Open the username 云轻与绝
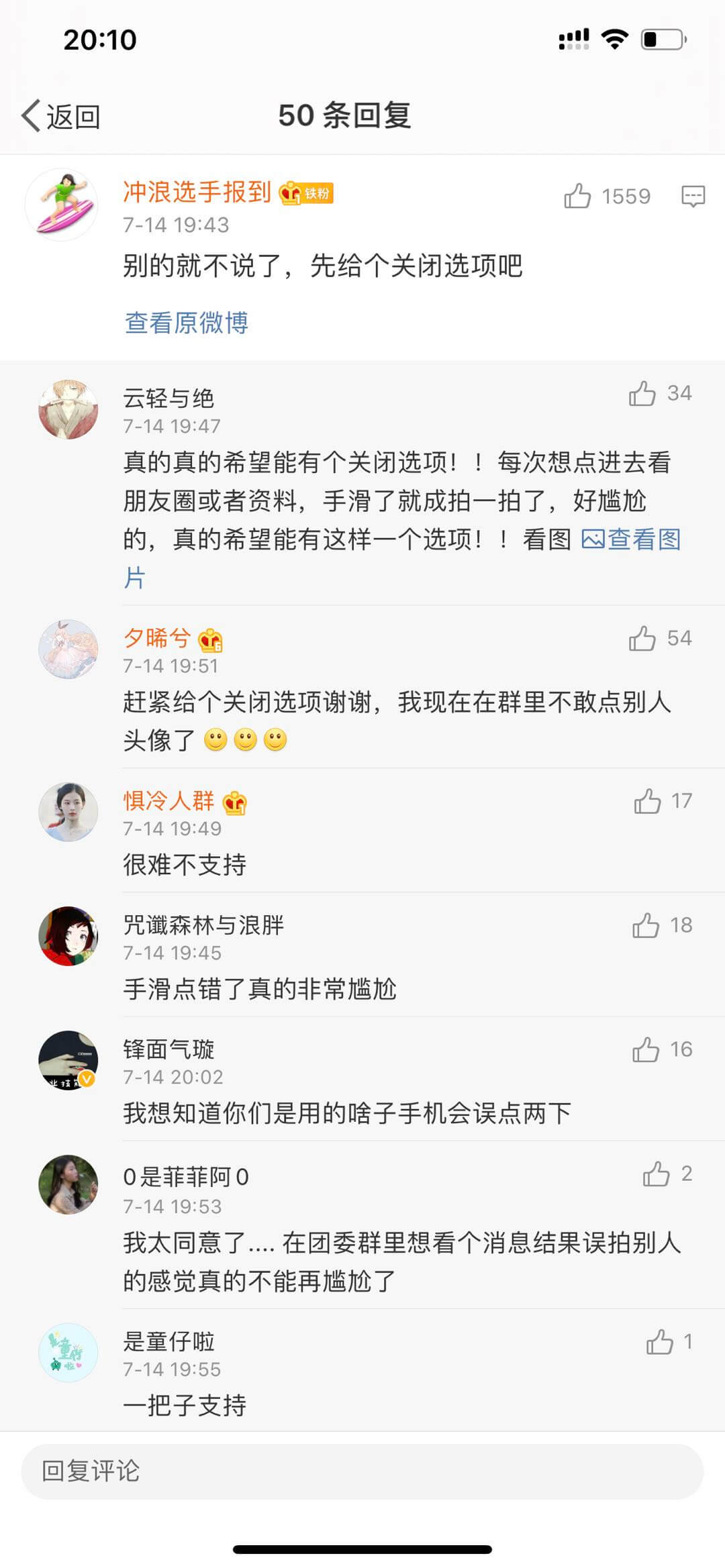This screenshot has height=1568, width=725. tap(168, 399)
